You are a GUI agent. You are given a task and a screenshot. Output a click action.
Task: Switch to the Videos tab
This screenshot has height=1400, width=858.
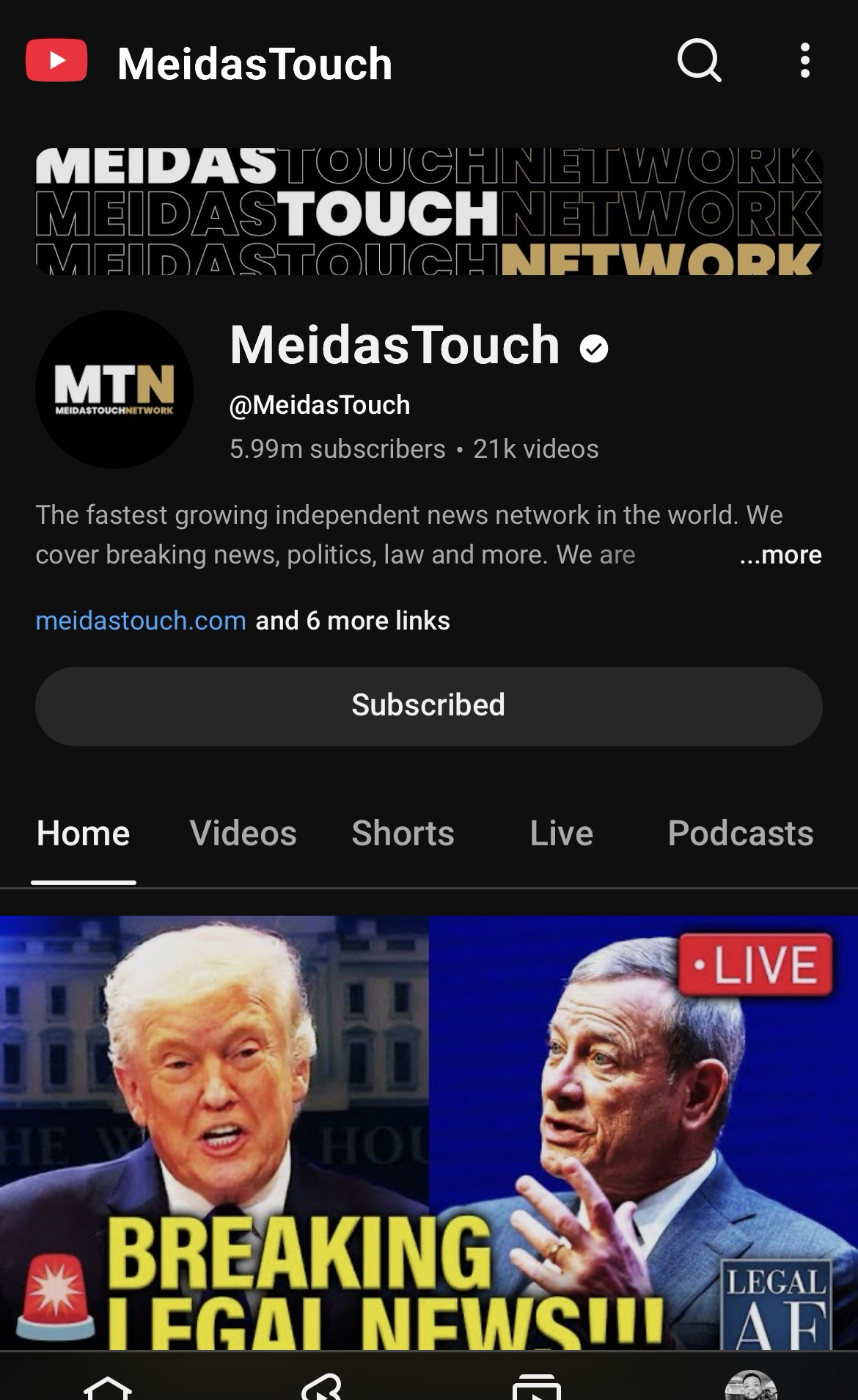[243, 834]
